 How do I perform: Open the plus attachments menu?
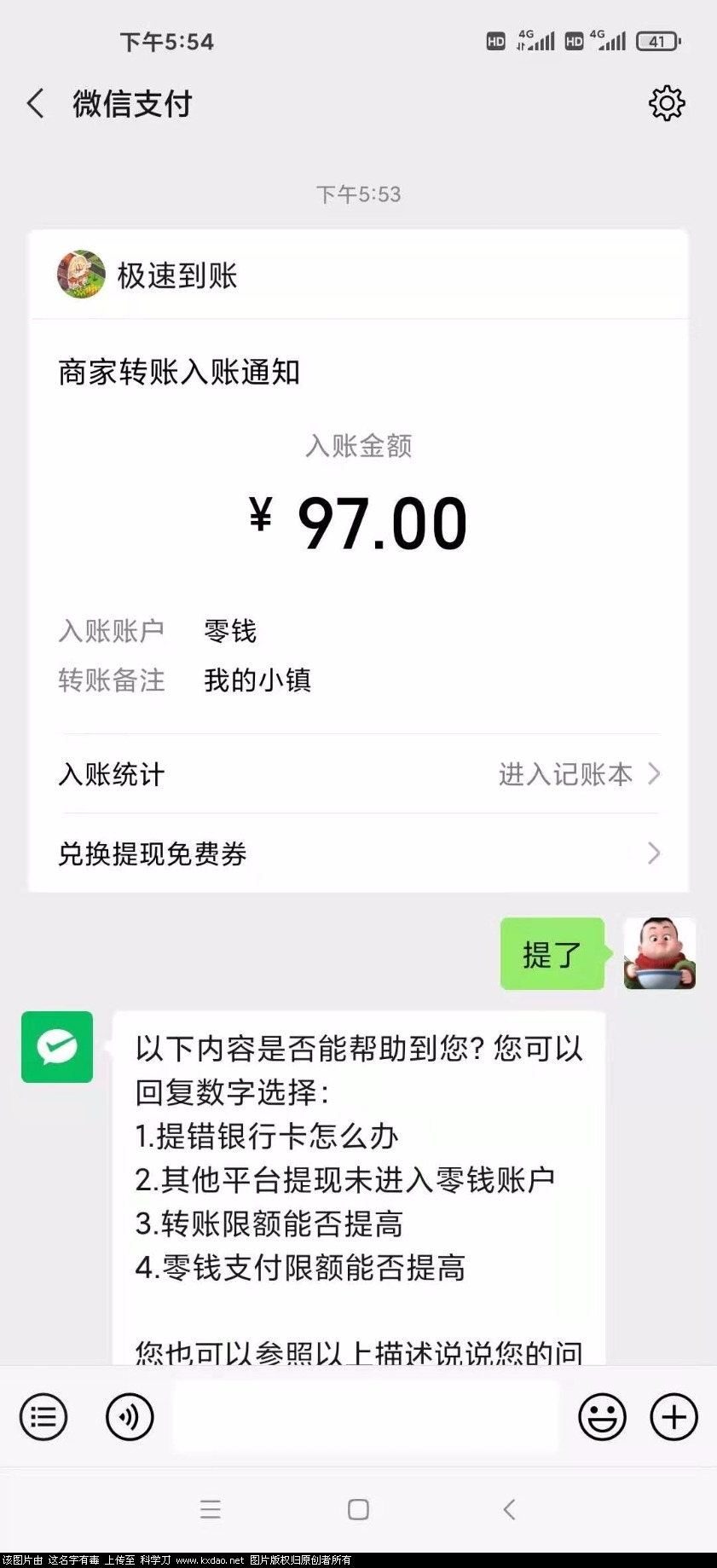[674, 1417]
